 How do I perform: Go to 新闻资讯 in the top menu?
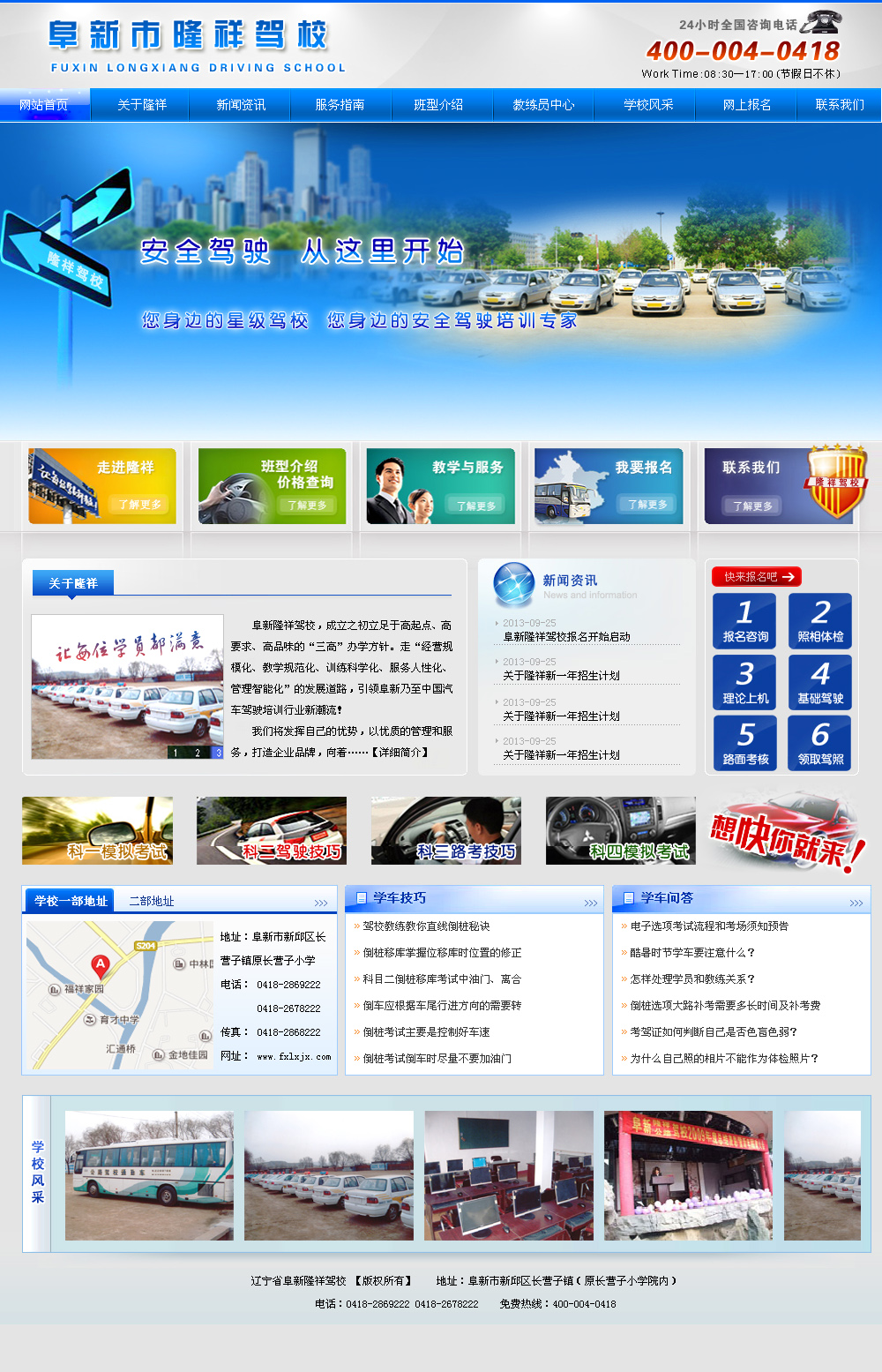[241, 105]
